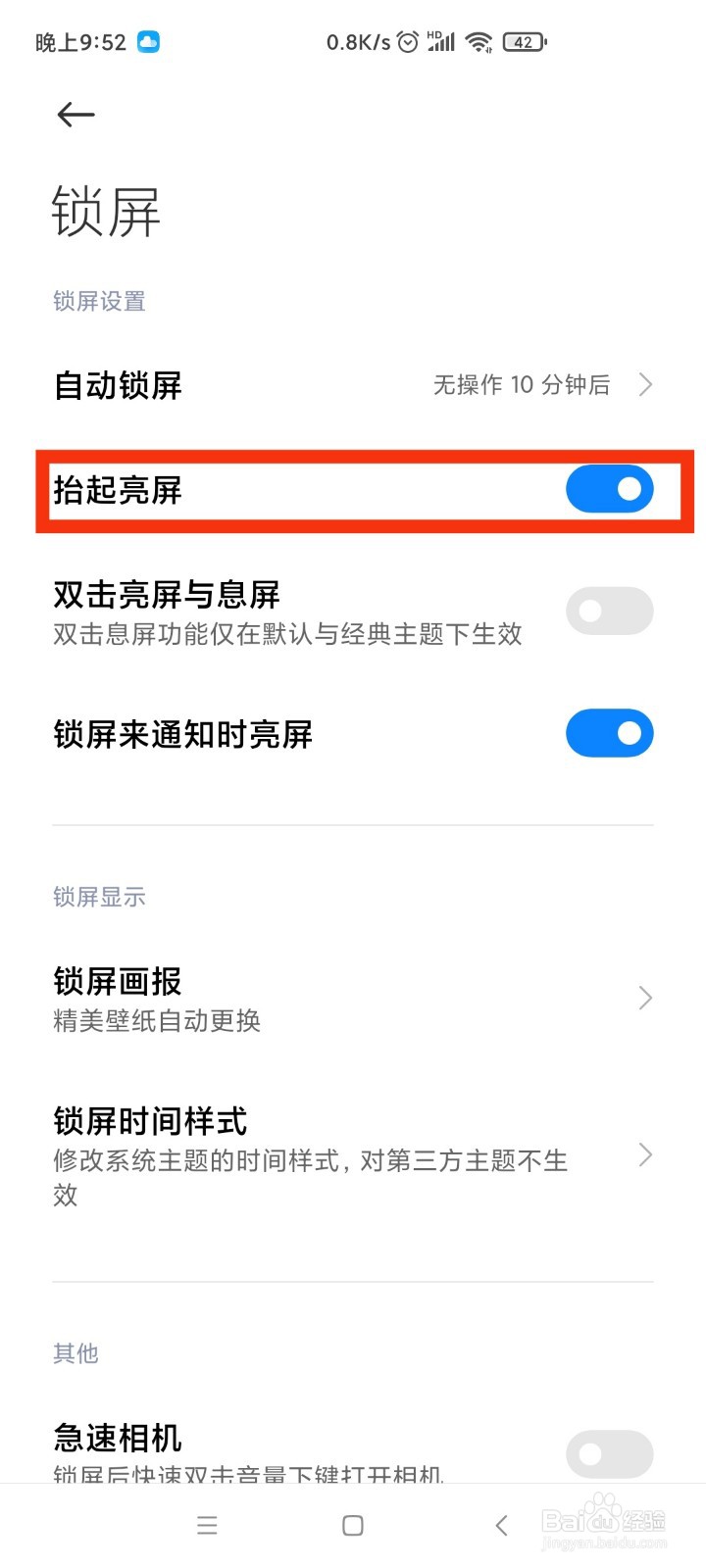Tap the back navigation arrow at bottom
Image resolution: width=706 pixels, height=1568 pixels.
pyautogui.click(x=501, y=1525)
